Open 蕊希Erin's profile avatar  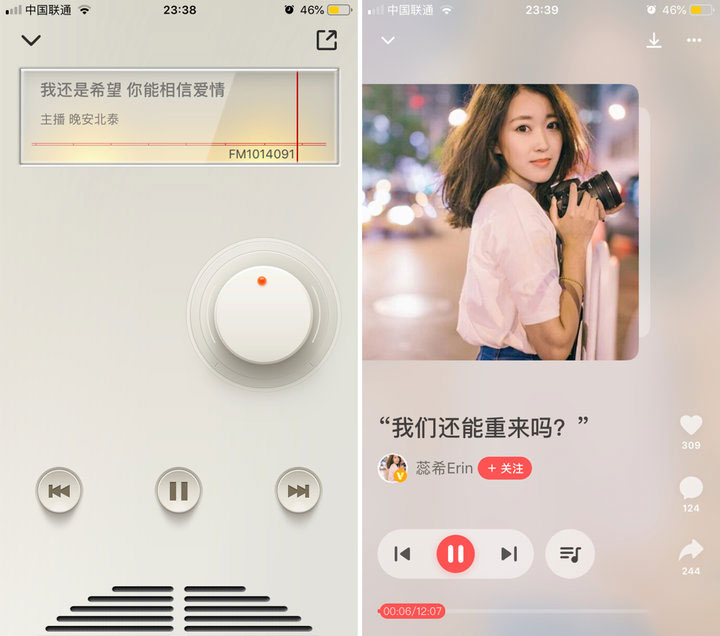coord(393,468)
